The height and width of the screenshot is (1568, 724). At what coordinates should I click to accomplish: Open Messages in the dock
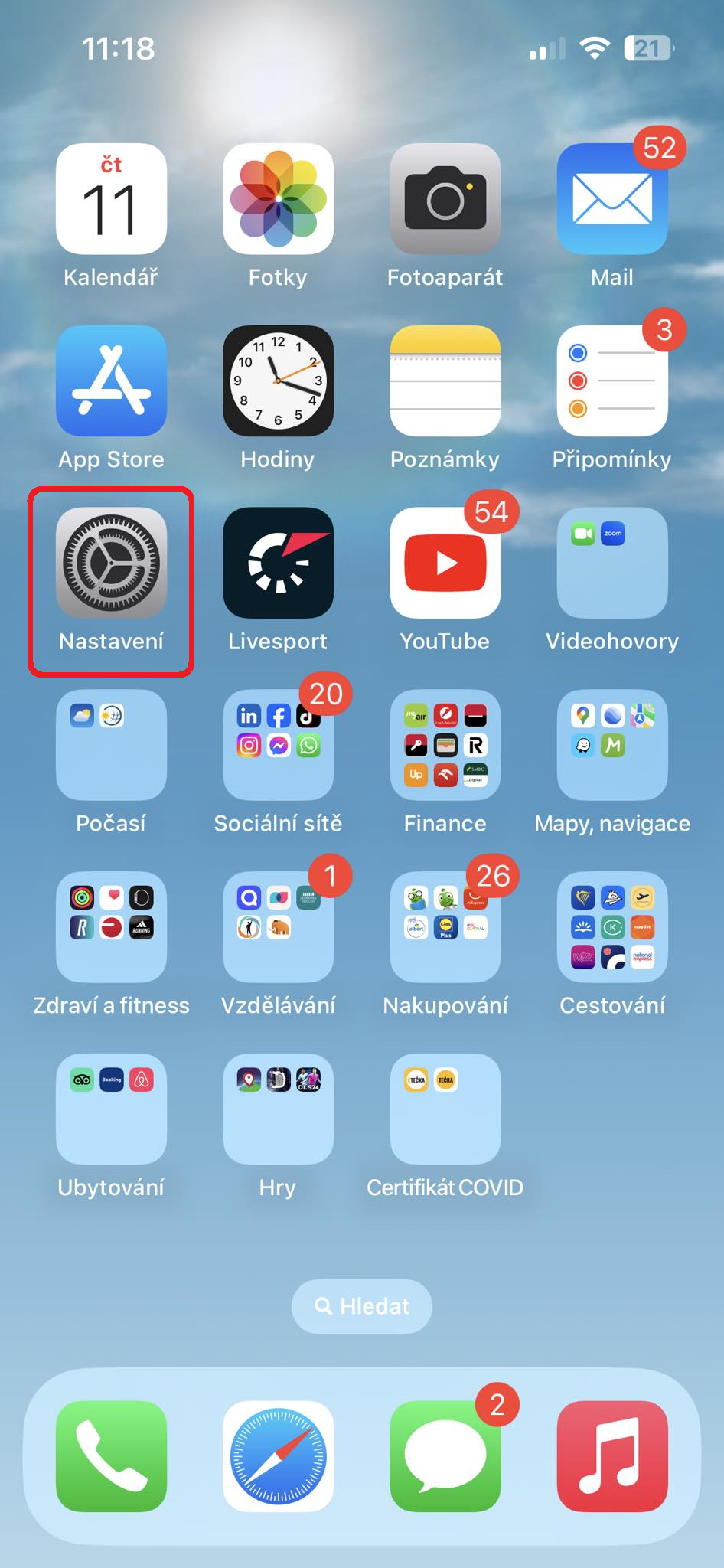(445, 1456)
